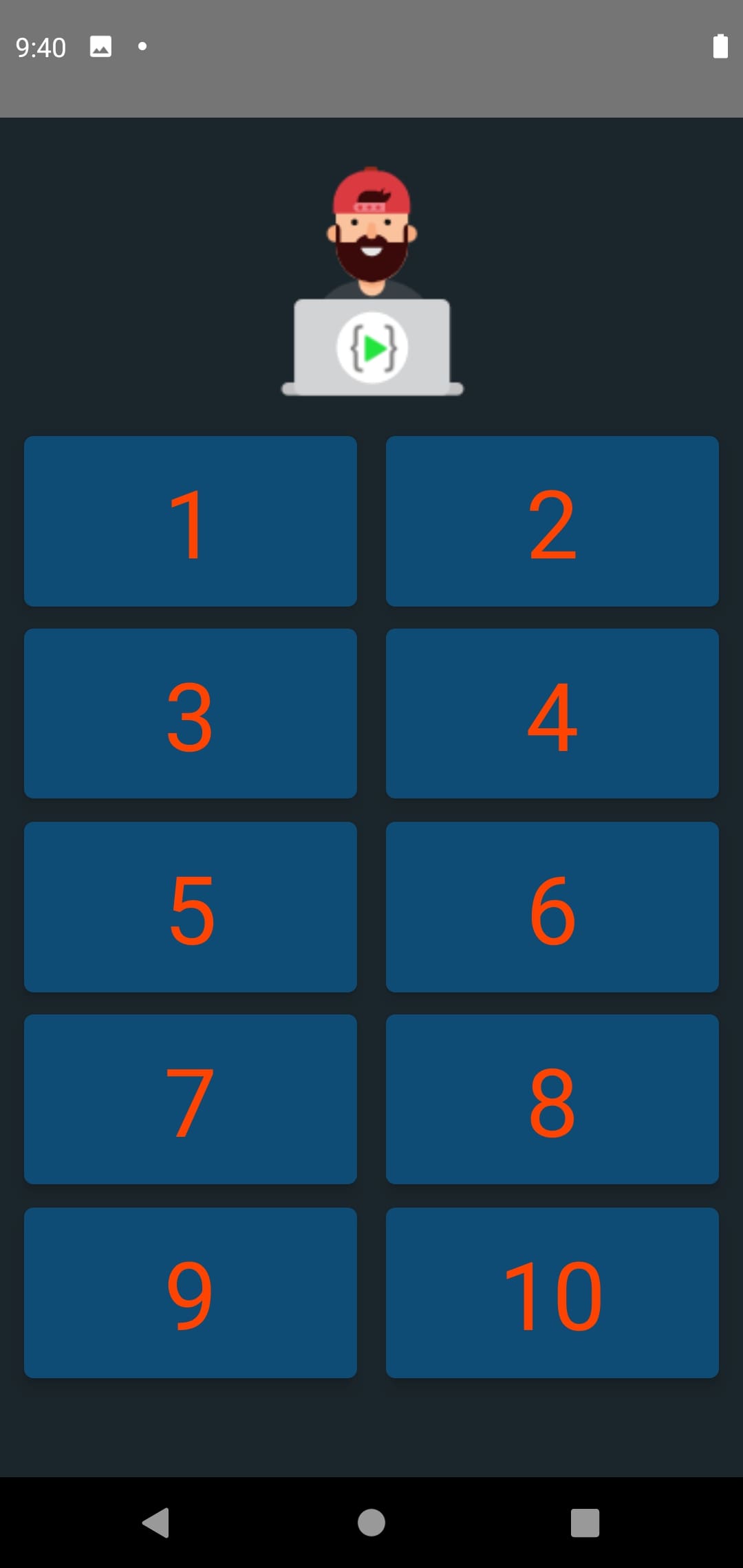The height and width of the screenshot is (1568, 743).
Task: Select the button labeled 9
Action: (x=190, y=1292)
